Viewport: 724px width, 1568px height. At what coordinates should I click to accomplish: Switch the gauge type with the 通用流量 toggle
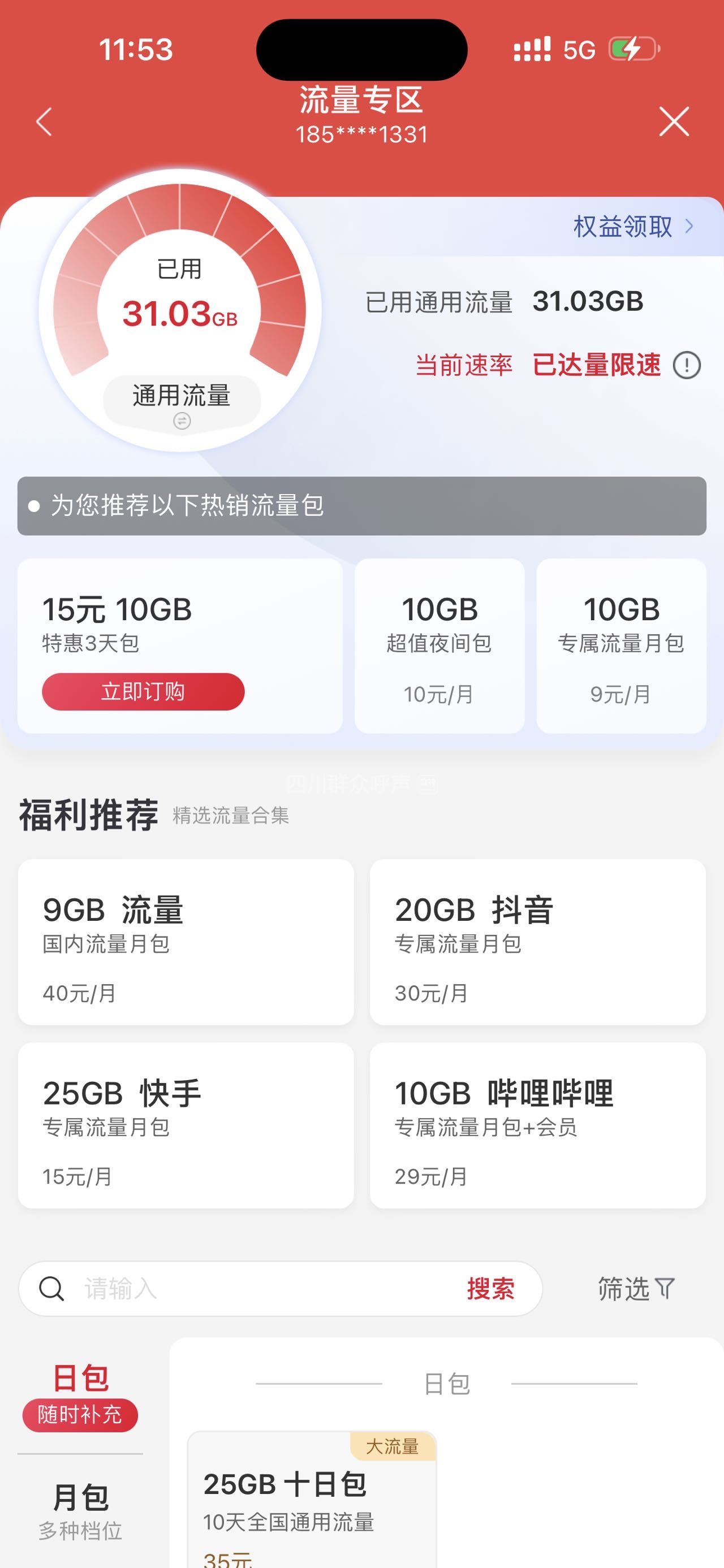(182, 402)
